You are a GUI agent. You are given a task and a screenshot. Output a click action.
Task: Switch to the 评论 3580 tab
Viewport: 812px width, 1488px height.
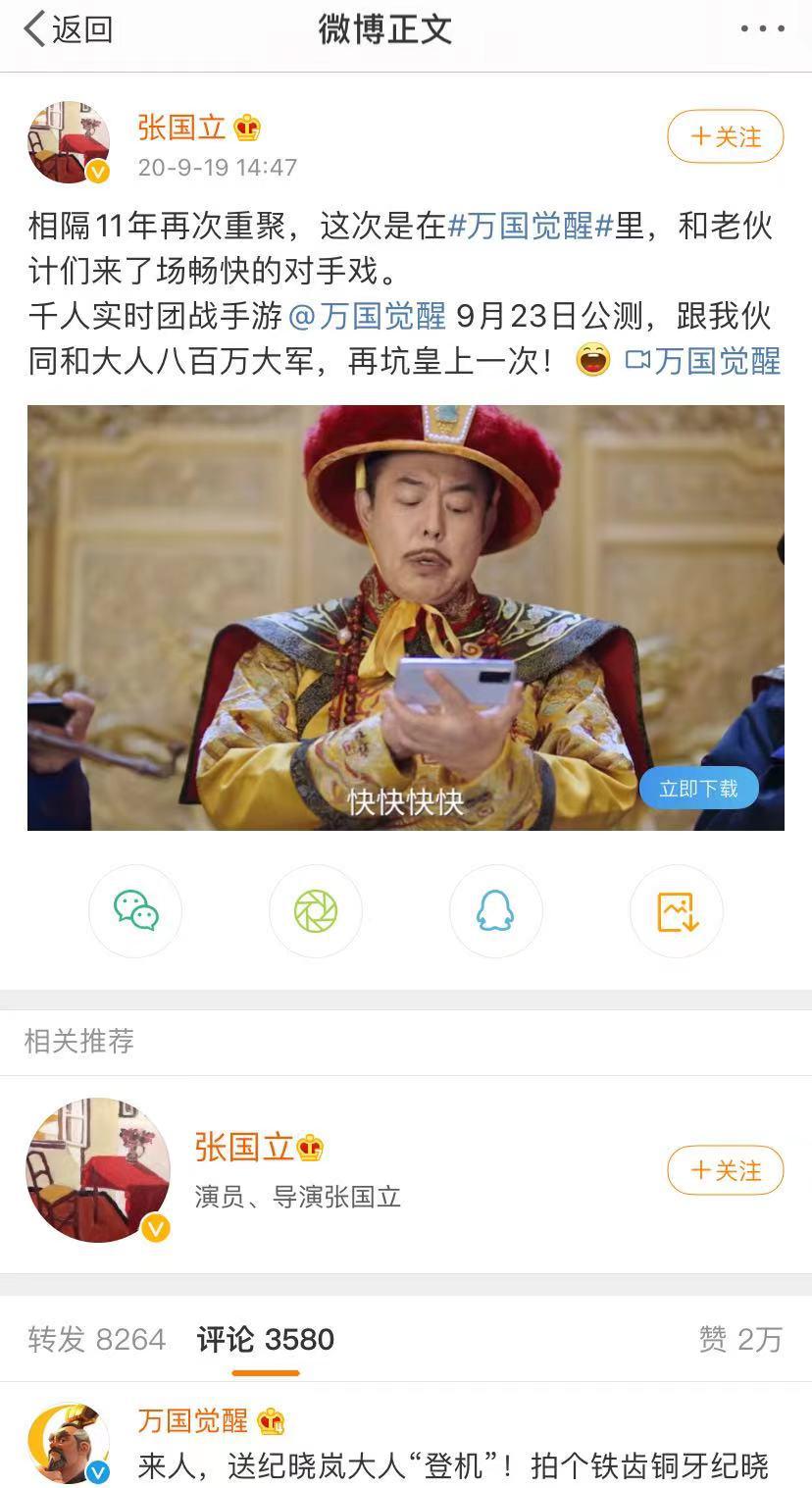tap(265, 1339)
